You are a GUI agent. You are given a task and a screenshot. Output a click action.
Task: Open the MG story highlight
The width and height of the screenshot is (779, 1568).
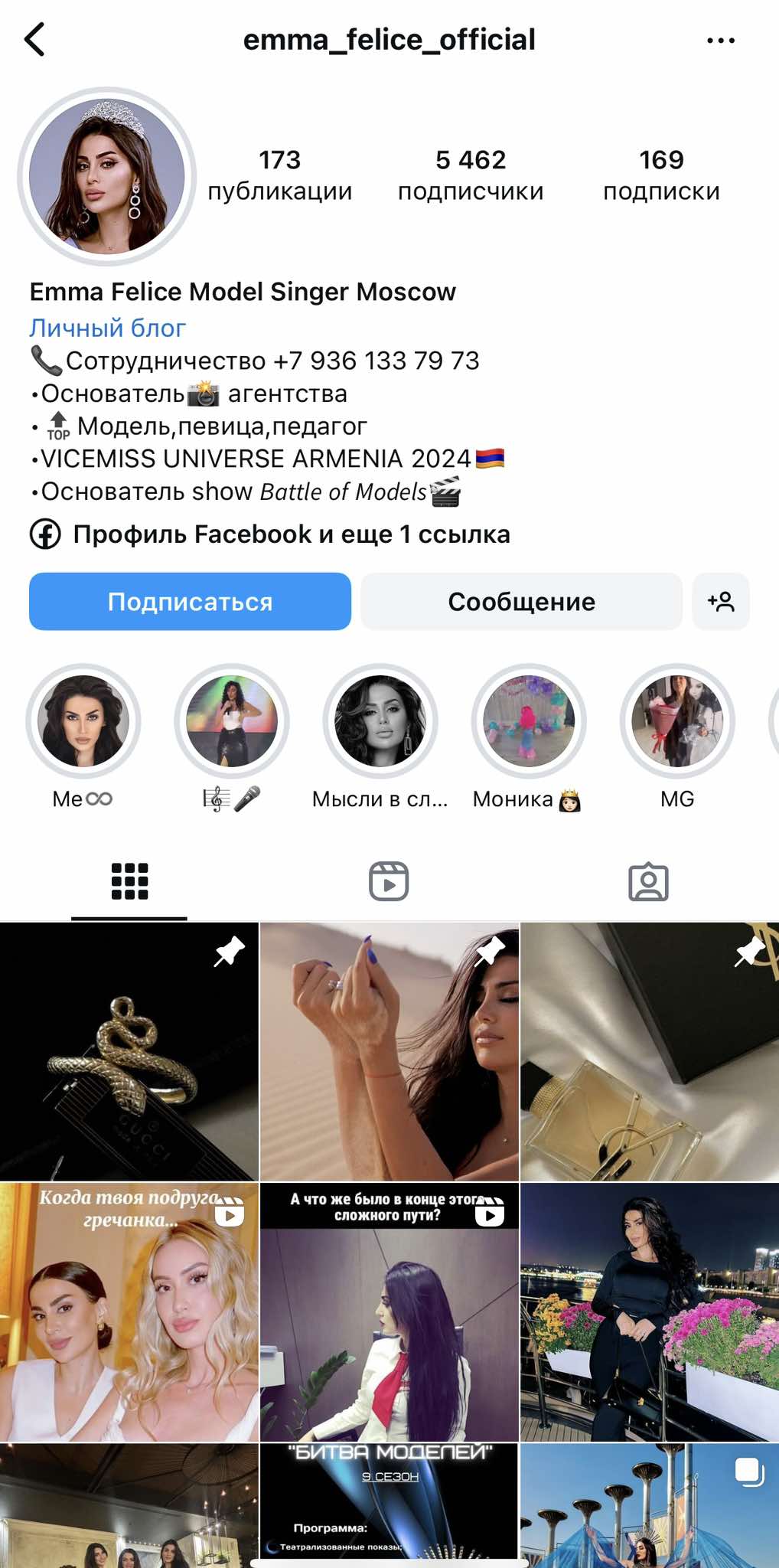coord(677,721)
